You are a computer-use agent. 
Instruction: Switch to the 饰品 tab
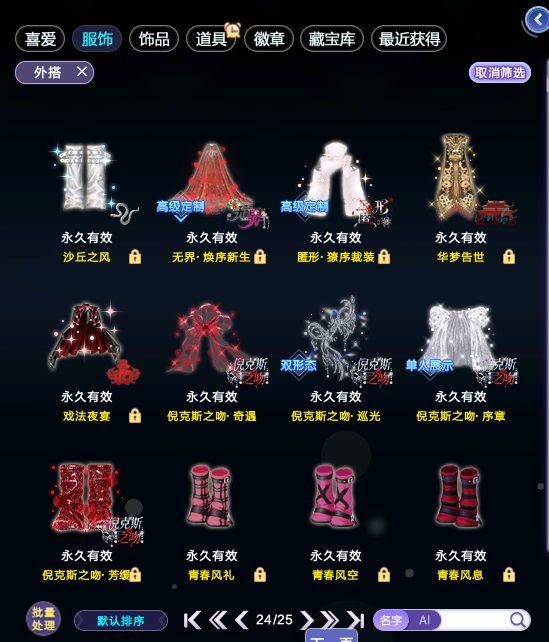(x=154, y=39)
